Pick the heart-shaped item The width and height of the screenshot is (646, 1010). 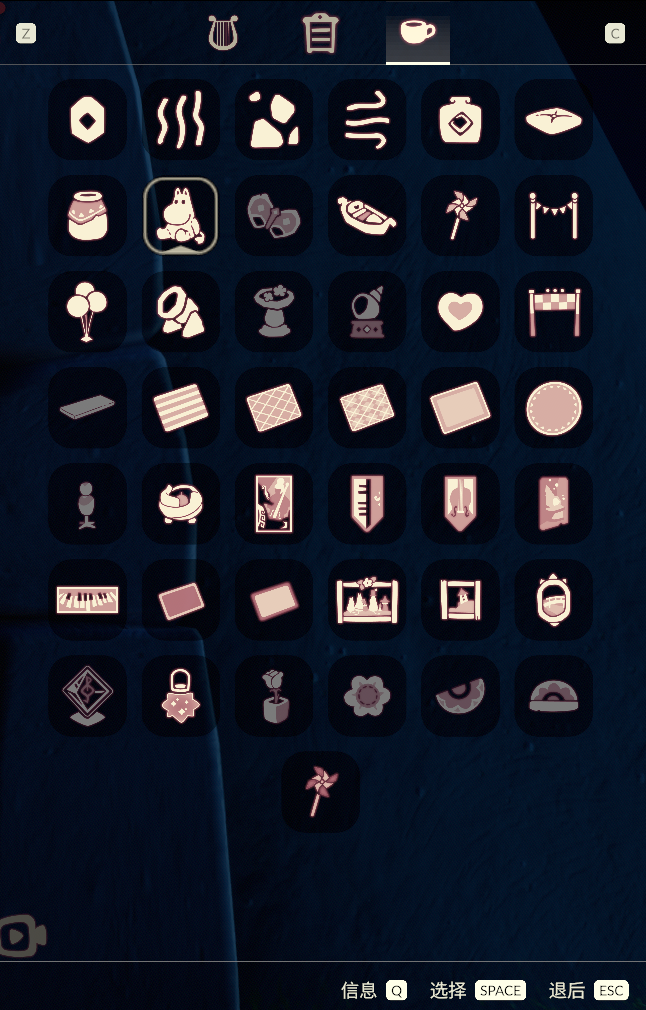pyautogui.click(x=460, y=312)
